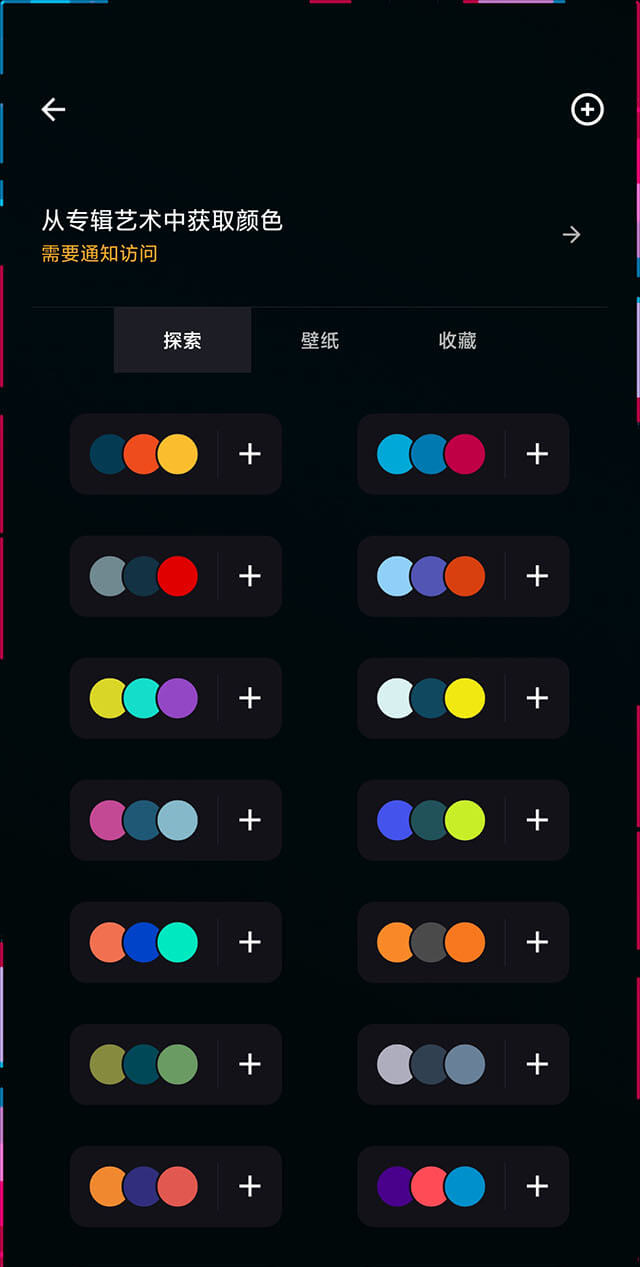Choose the yellow, turquoise and purple palette
This screenshot has width=640, height=1267.
coord(143,698)
